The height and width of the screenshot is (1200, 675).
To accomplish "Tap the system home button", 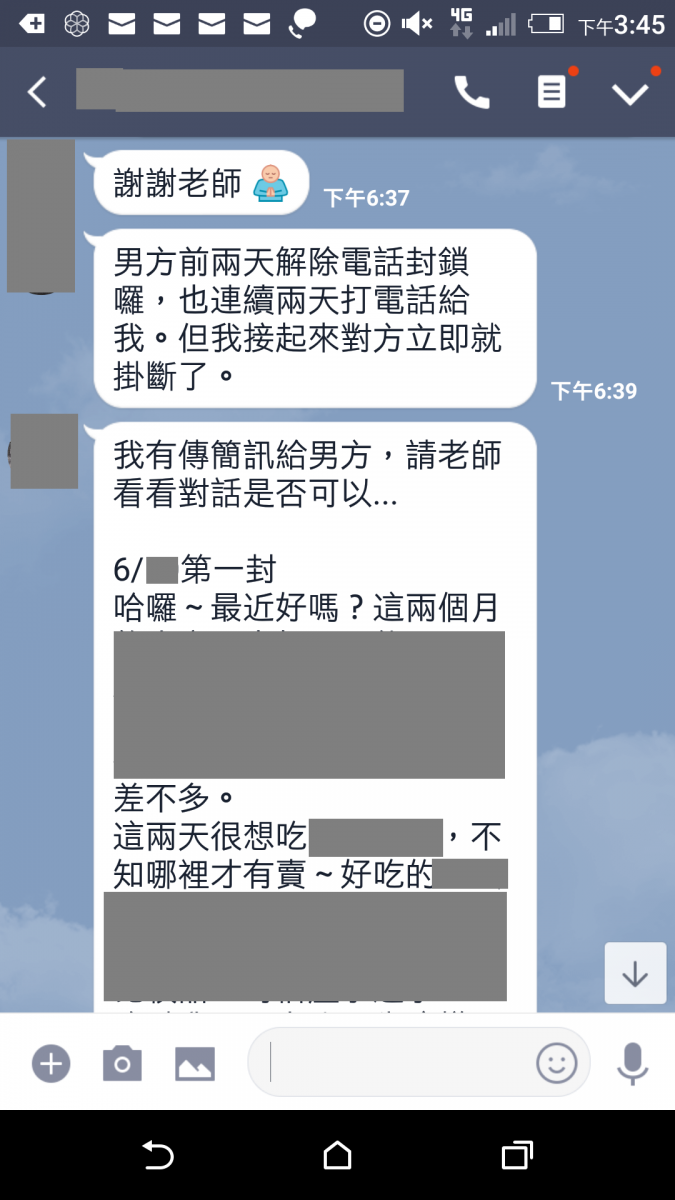I will 338,1156.
